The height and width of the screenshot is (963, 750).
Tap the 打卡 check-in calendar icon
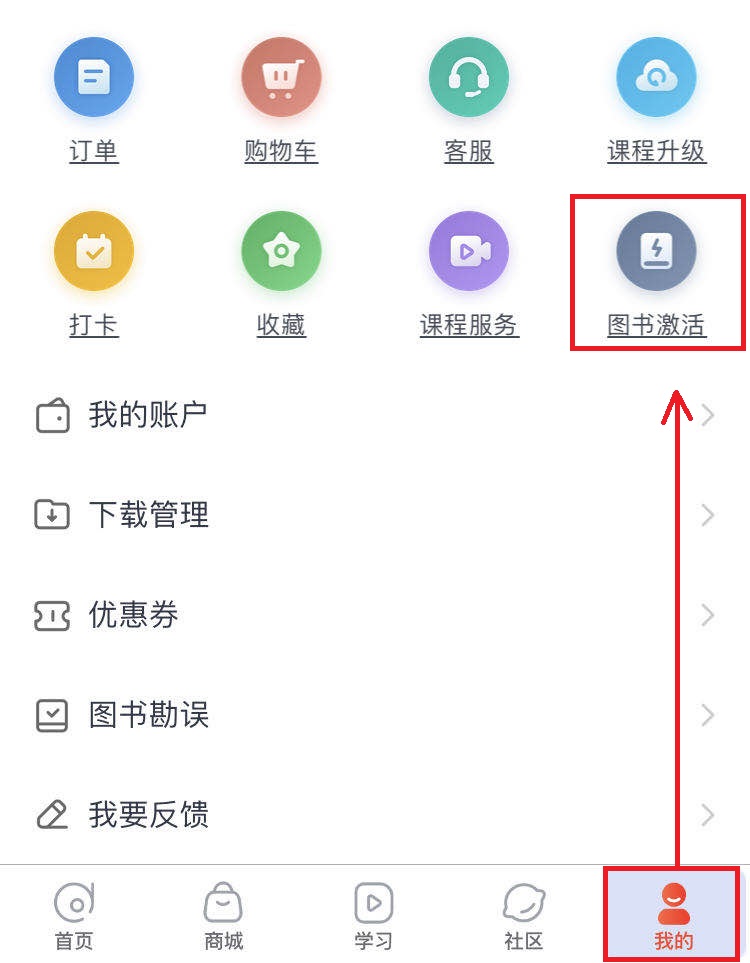pos(94,250)
